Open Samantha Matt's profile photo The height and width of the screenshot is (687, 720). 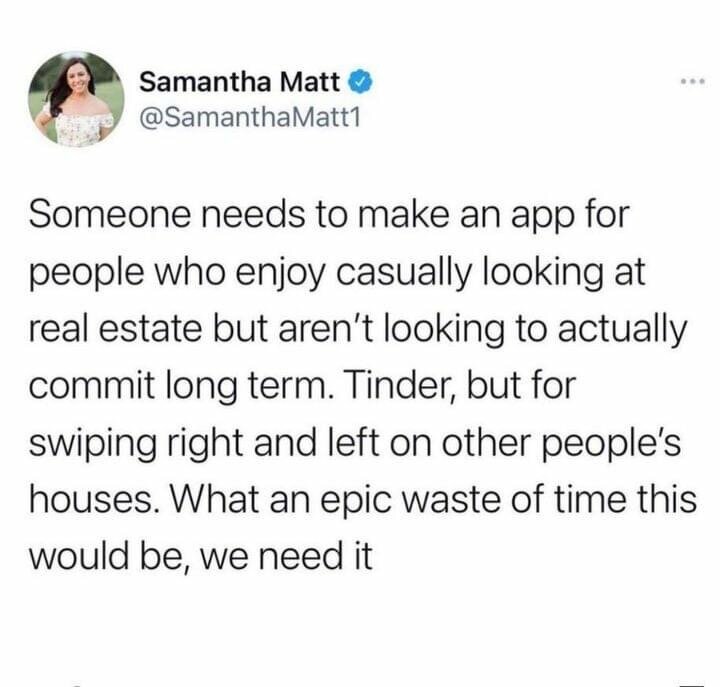point(78,100)
